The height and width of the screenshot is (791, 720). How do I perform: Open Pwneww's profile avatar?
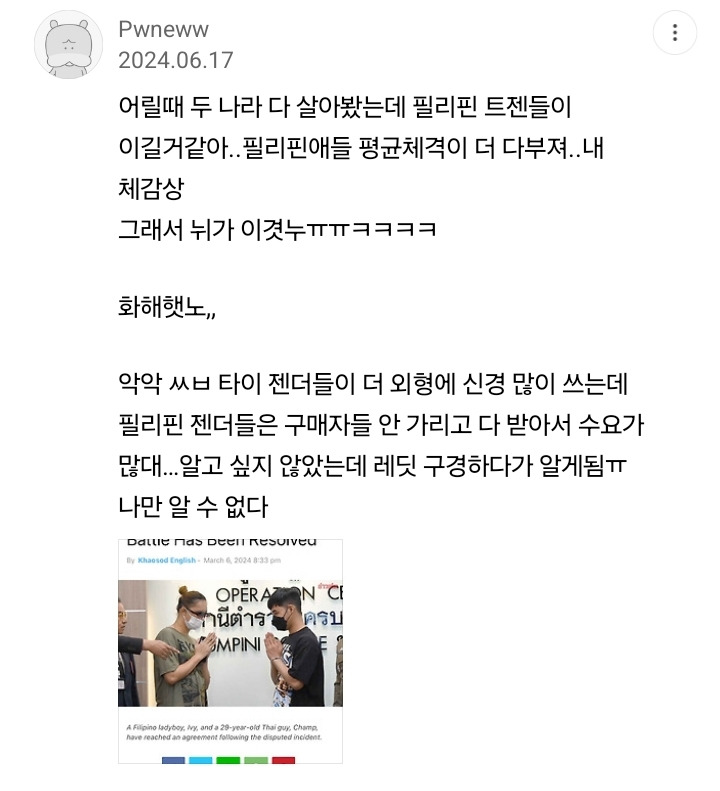coord(69,44)
